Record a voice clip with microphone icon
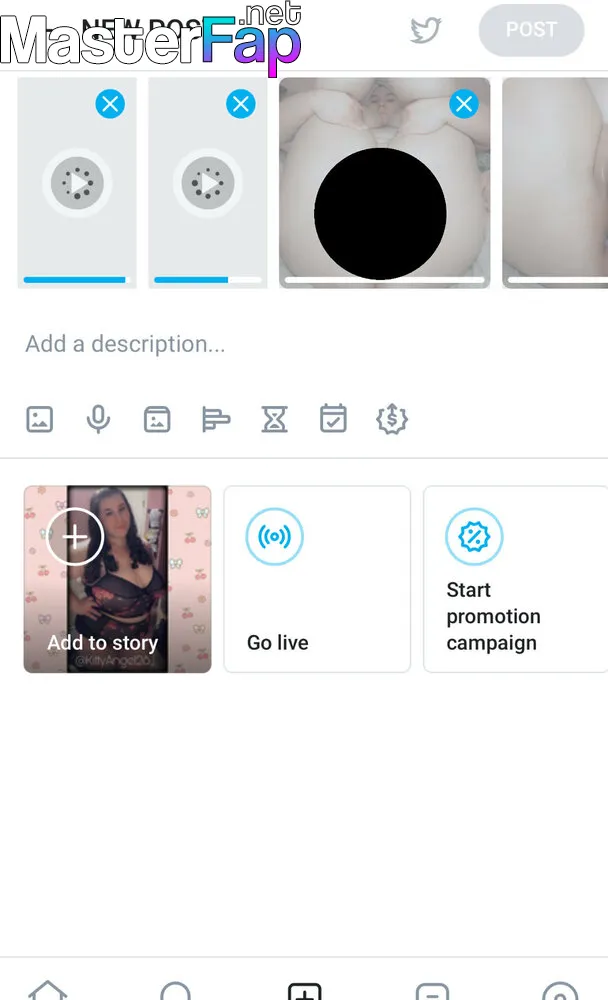Screen dimensions: 608x1000 (98, 420)
